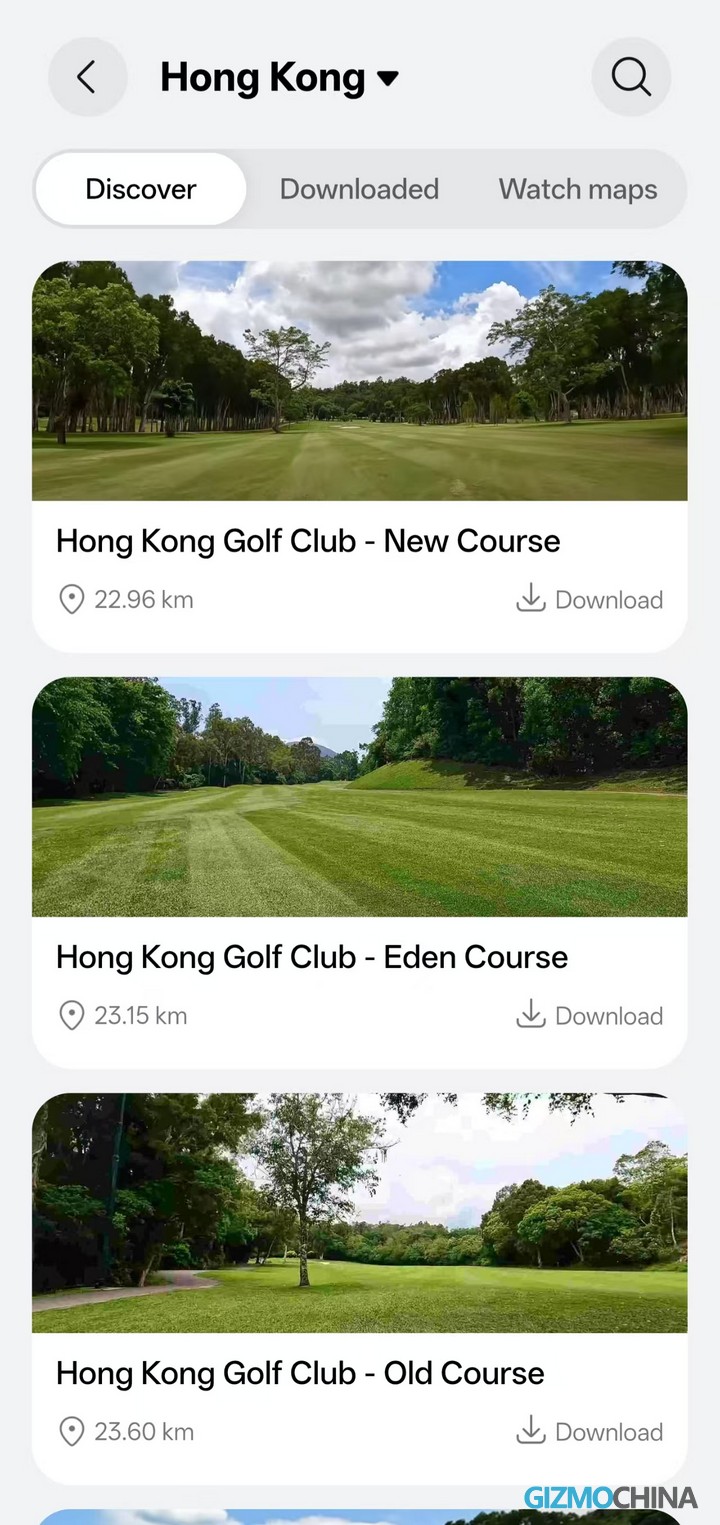Select the Discover tab

141,189
